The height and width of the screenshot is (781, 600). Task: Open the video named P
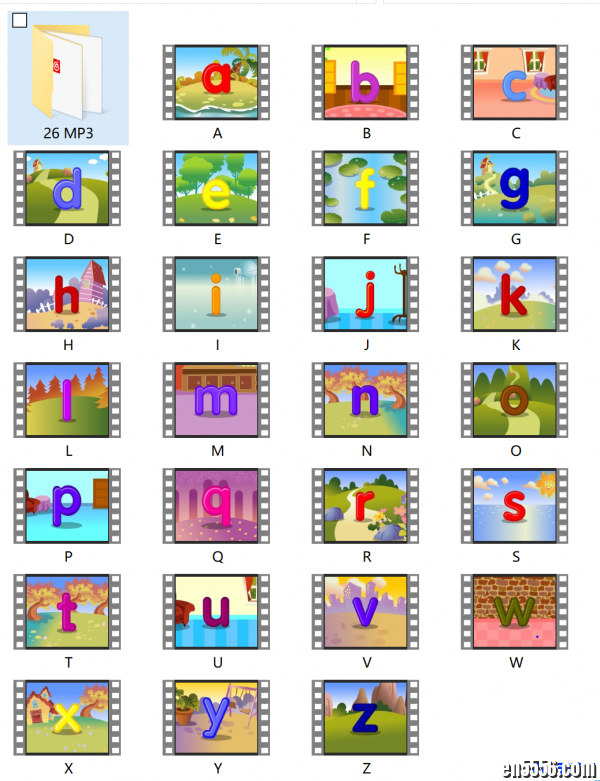[68, 506]
